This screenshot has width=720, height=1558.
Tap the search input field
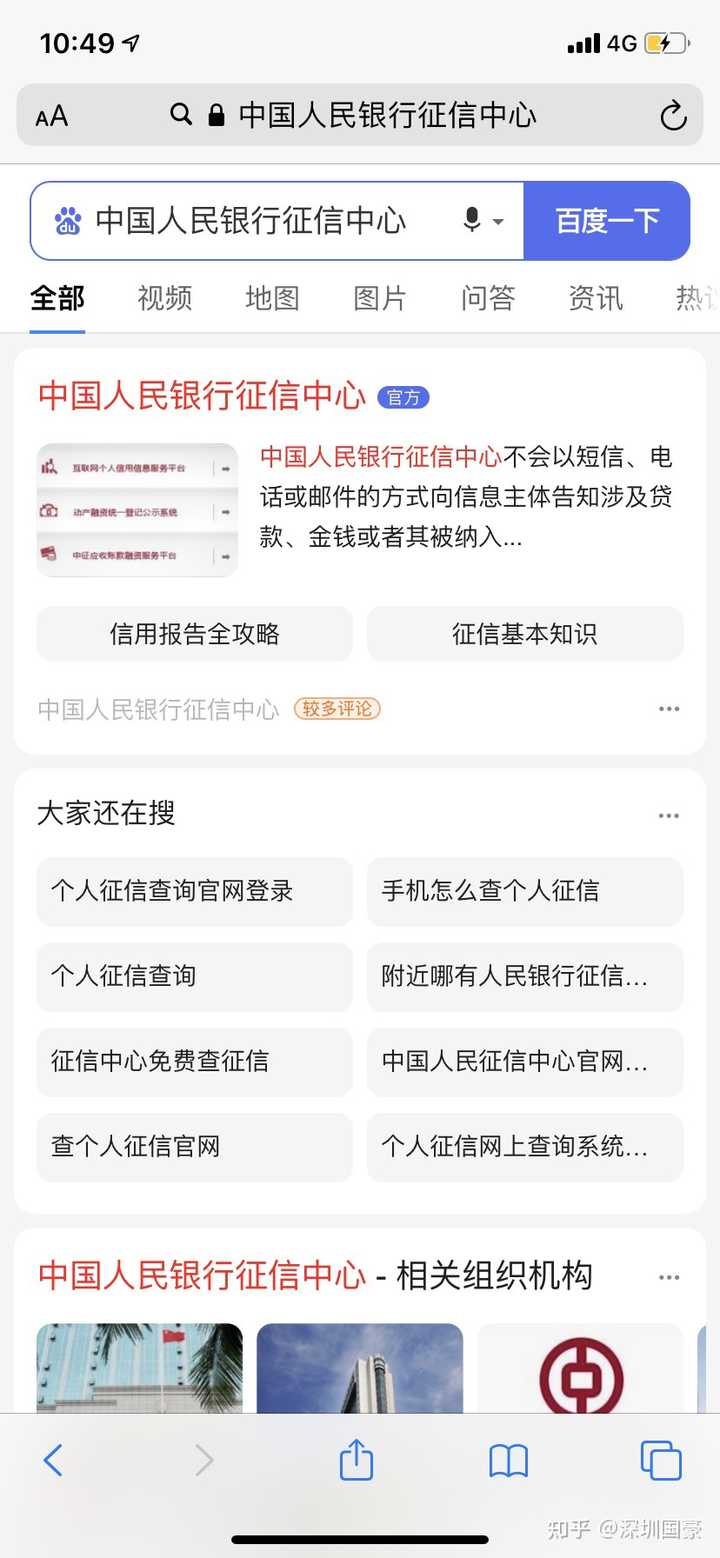click(250, 220)
